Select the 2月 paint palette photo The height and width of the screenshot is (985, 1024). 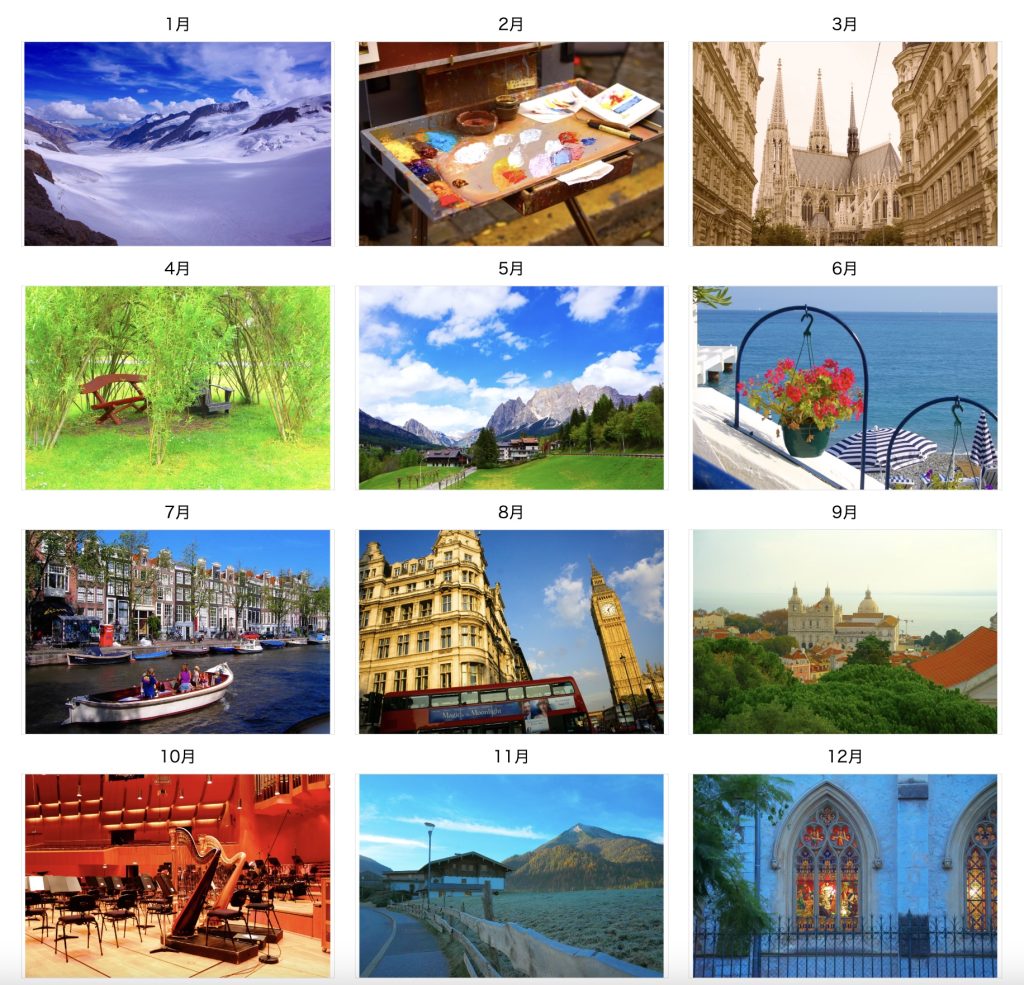pyautogui.click(x=511, y=144)
